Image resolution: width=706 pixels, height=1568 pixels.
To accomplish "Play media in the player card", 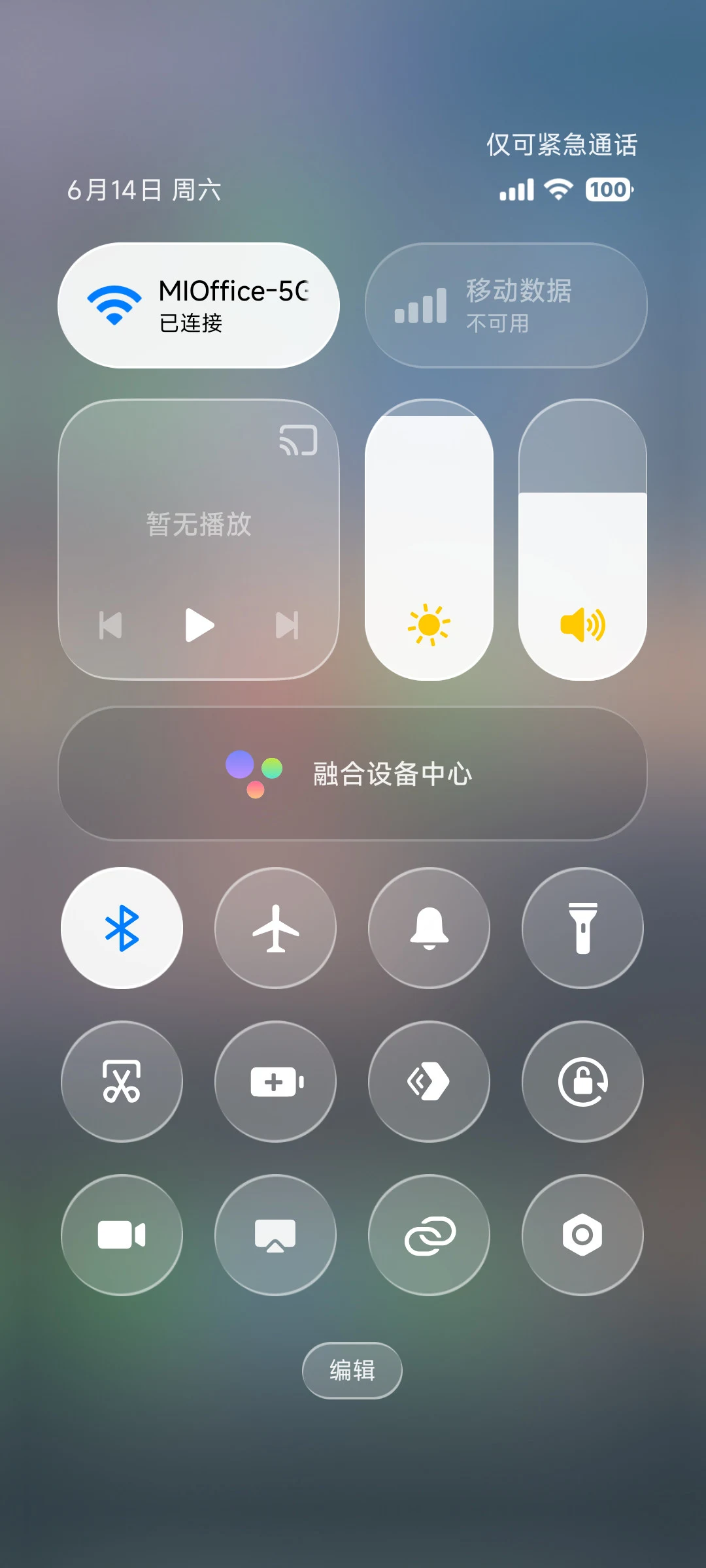I will point(199,625).
